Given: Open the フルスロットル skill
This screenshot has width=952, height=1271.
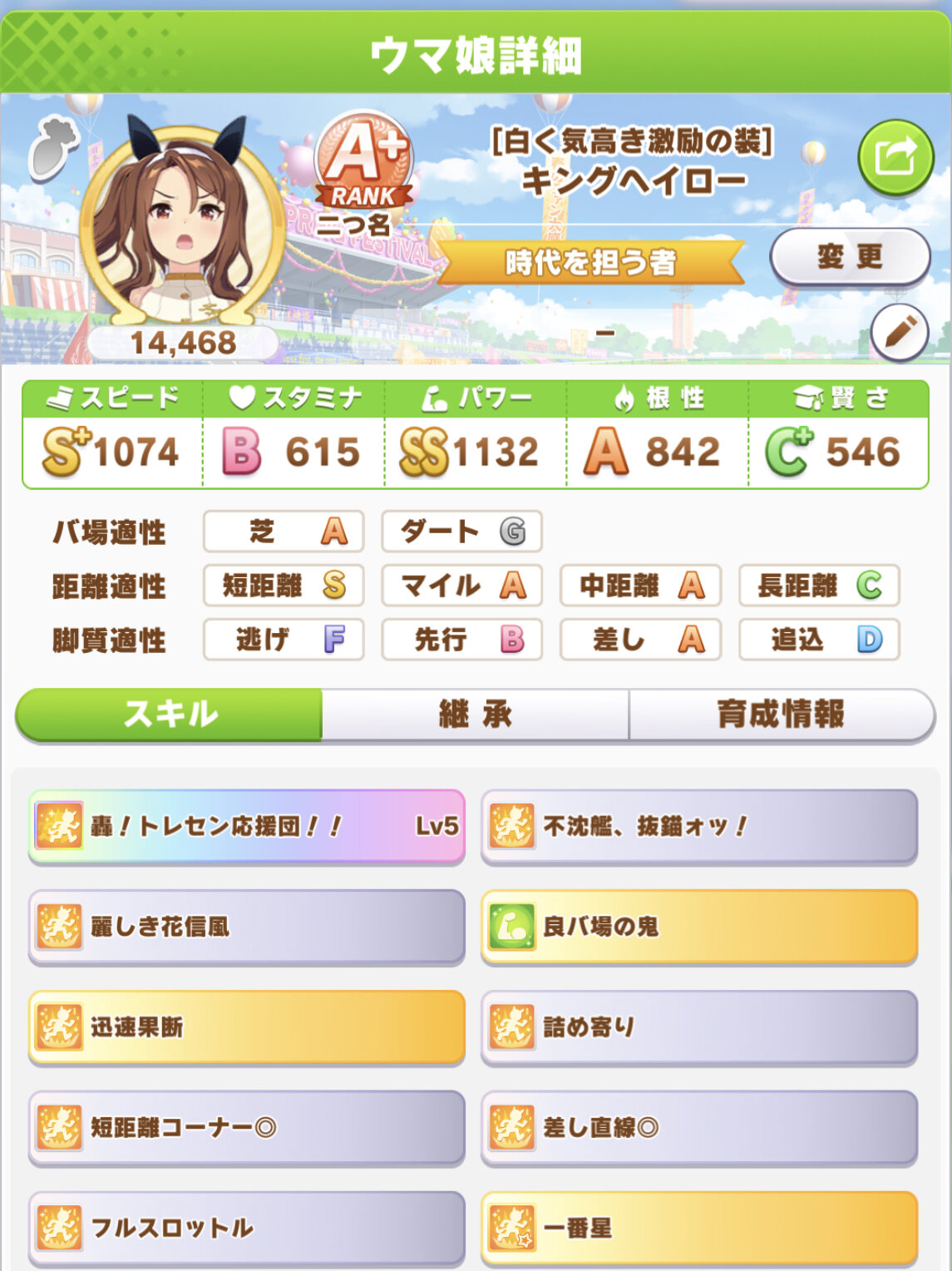Looking at the screenshot, I should coord(247,1228).
